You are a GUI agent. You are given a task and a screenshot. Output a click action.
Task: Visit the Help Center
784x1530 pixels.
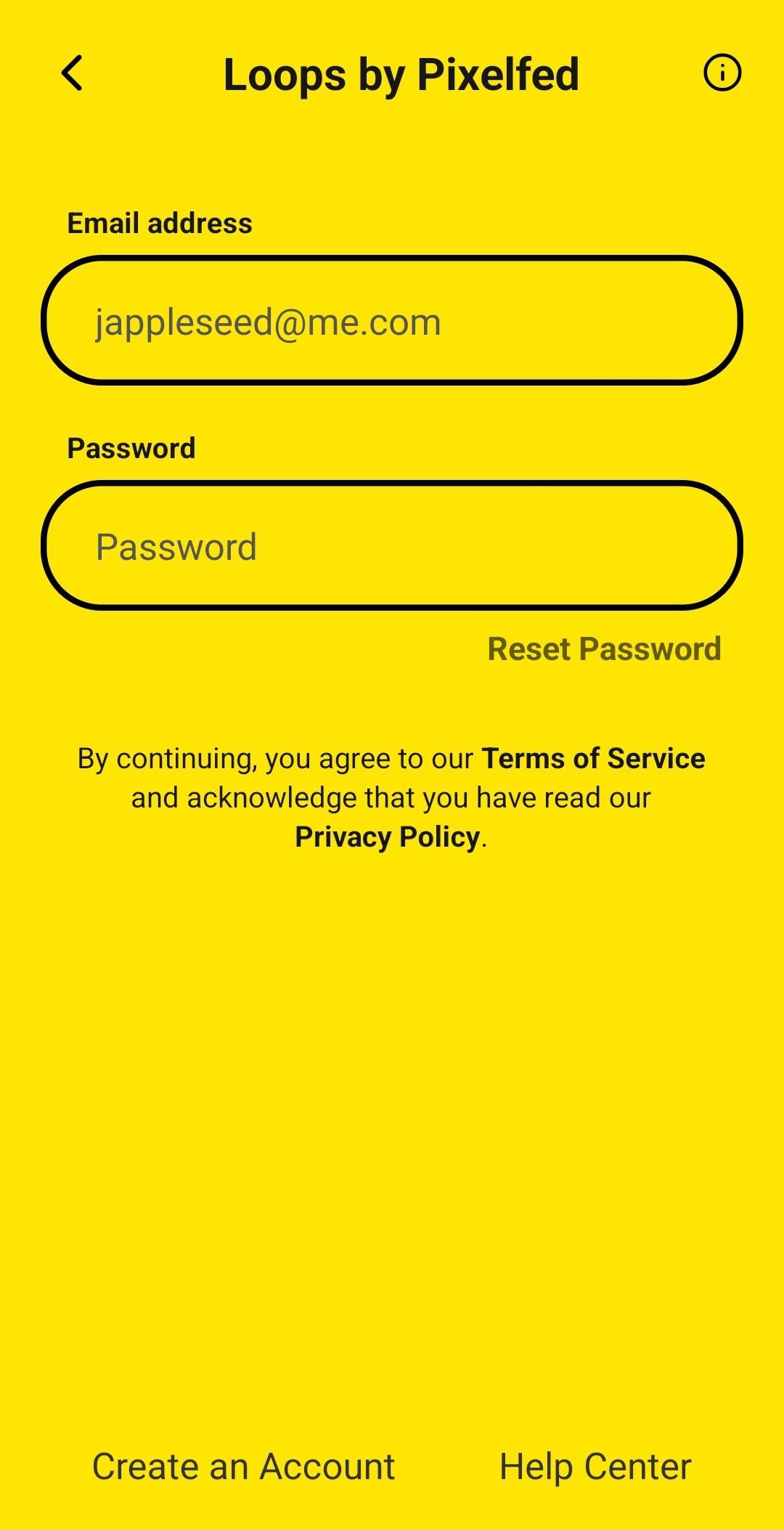pyautogui.click(x=595, y=1466)
